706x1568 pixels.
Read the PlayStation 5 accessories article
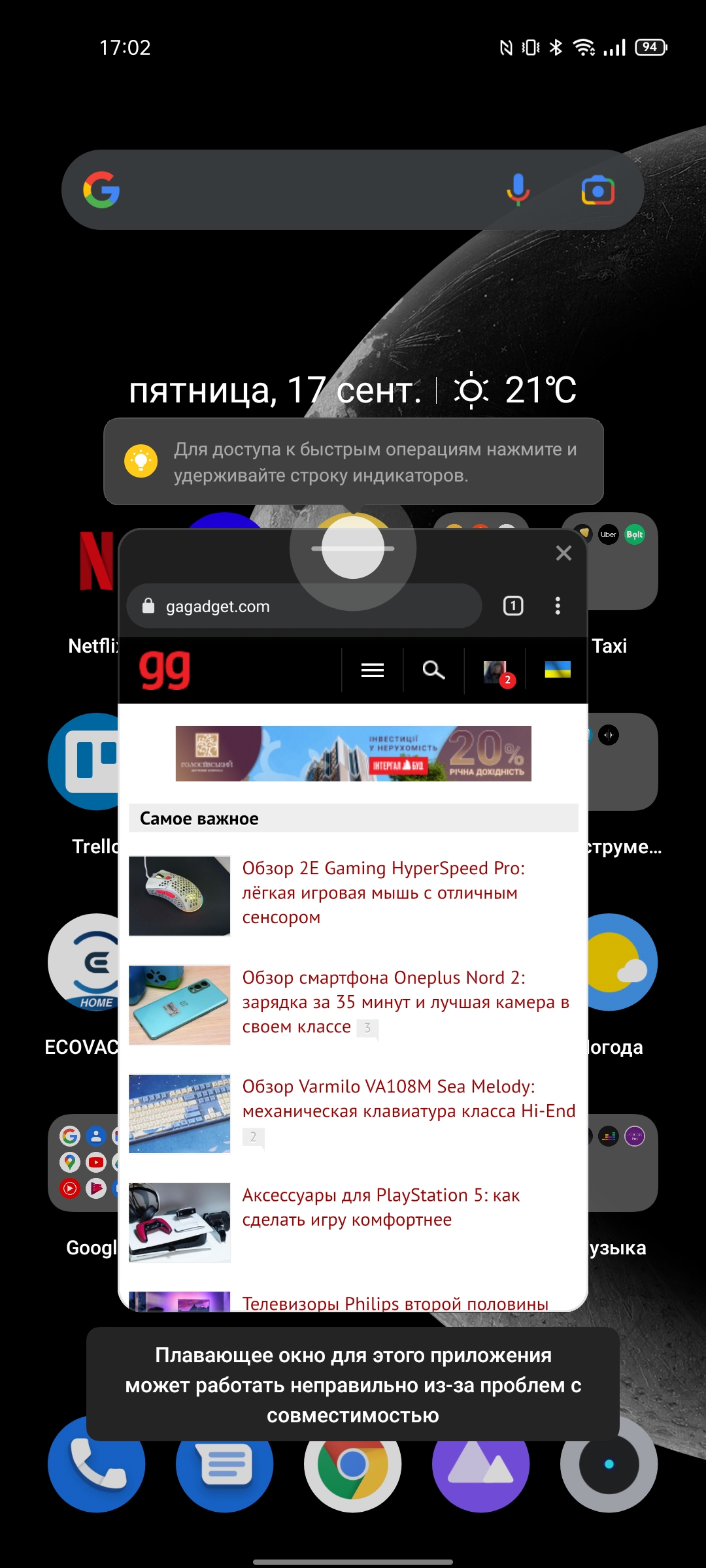(380, 1207)
